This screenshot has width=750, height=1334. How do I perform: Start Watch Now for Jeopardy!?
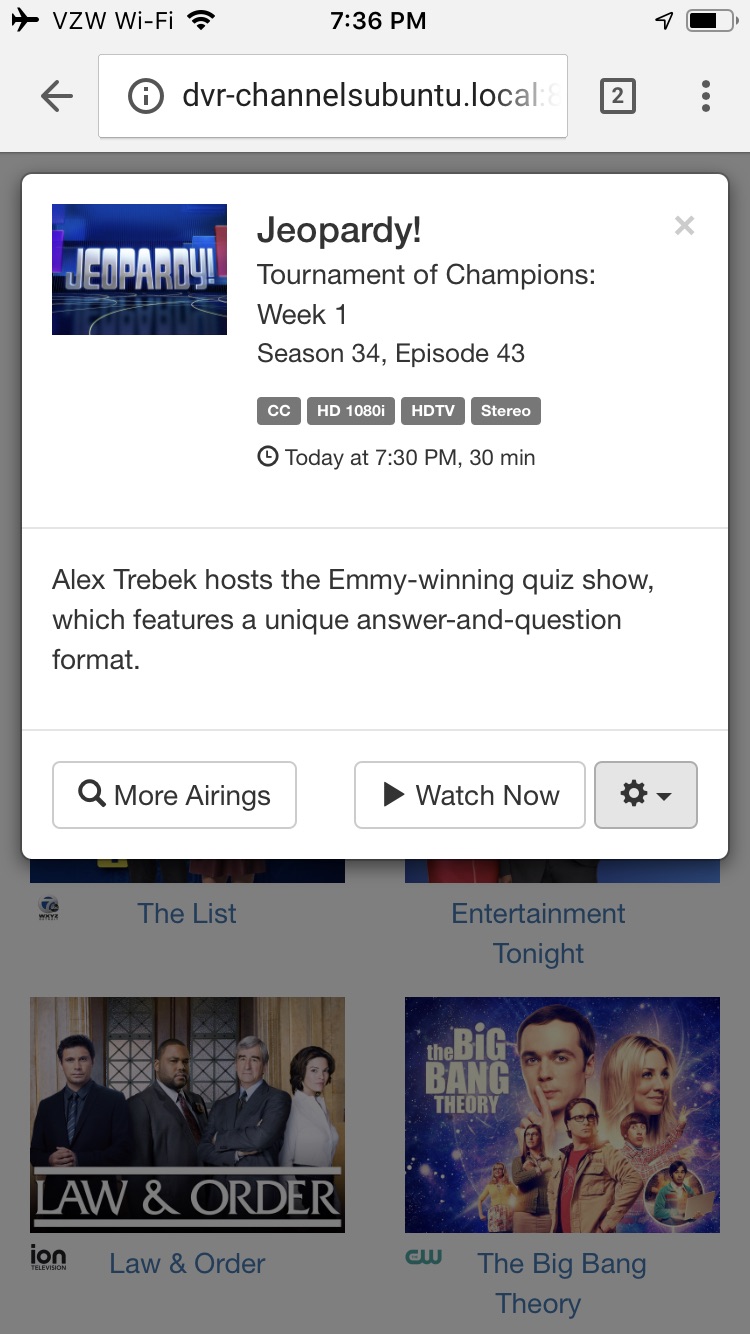coord(469,795)
